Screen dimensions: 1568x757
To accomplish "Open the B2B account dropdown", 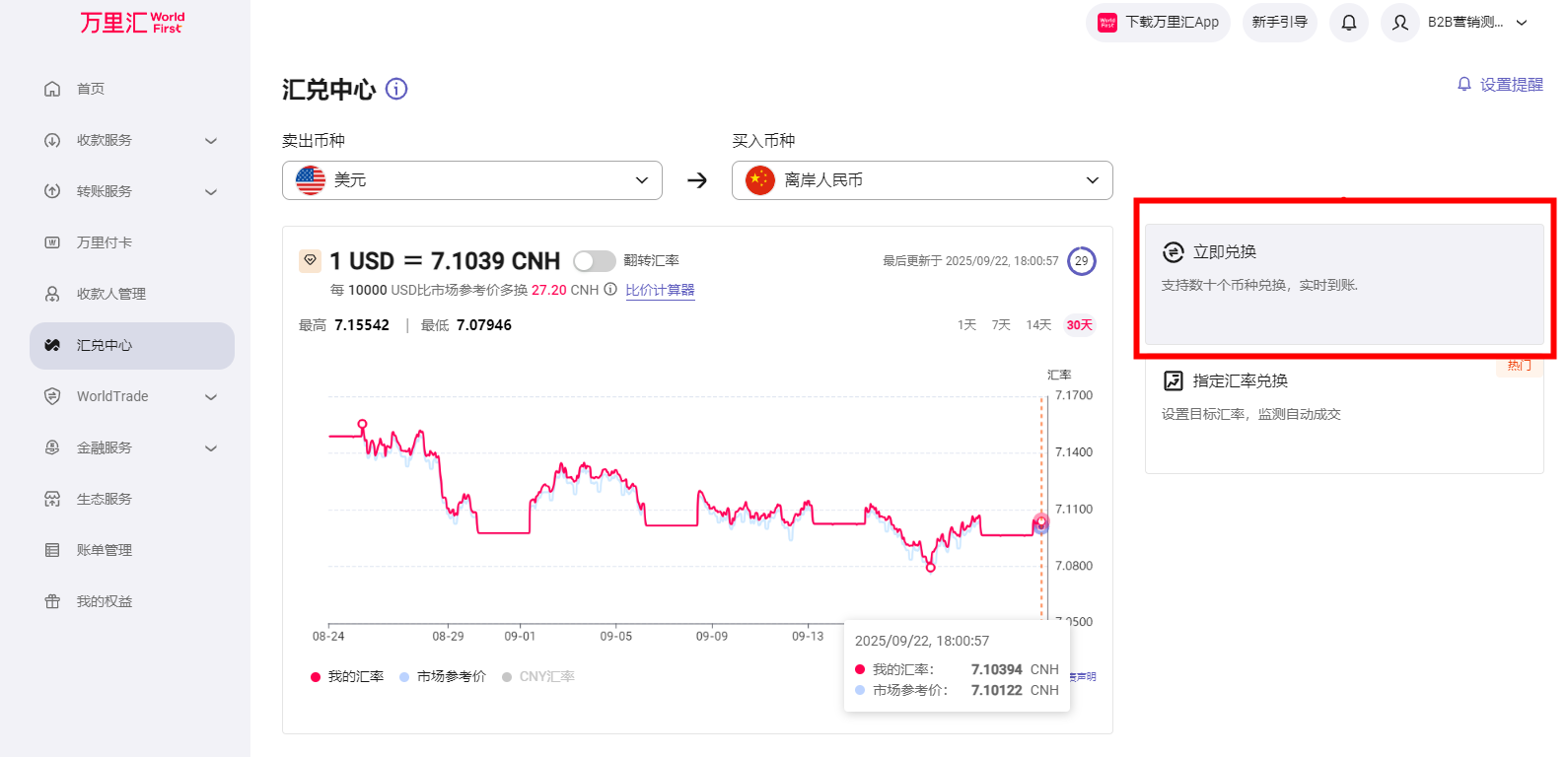I will [x=1476, y=22].
